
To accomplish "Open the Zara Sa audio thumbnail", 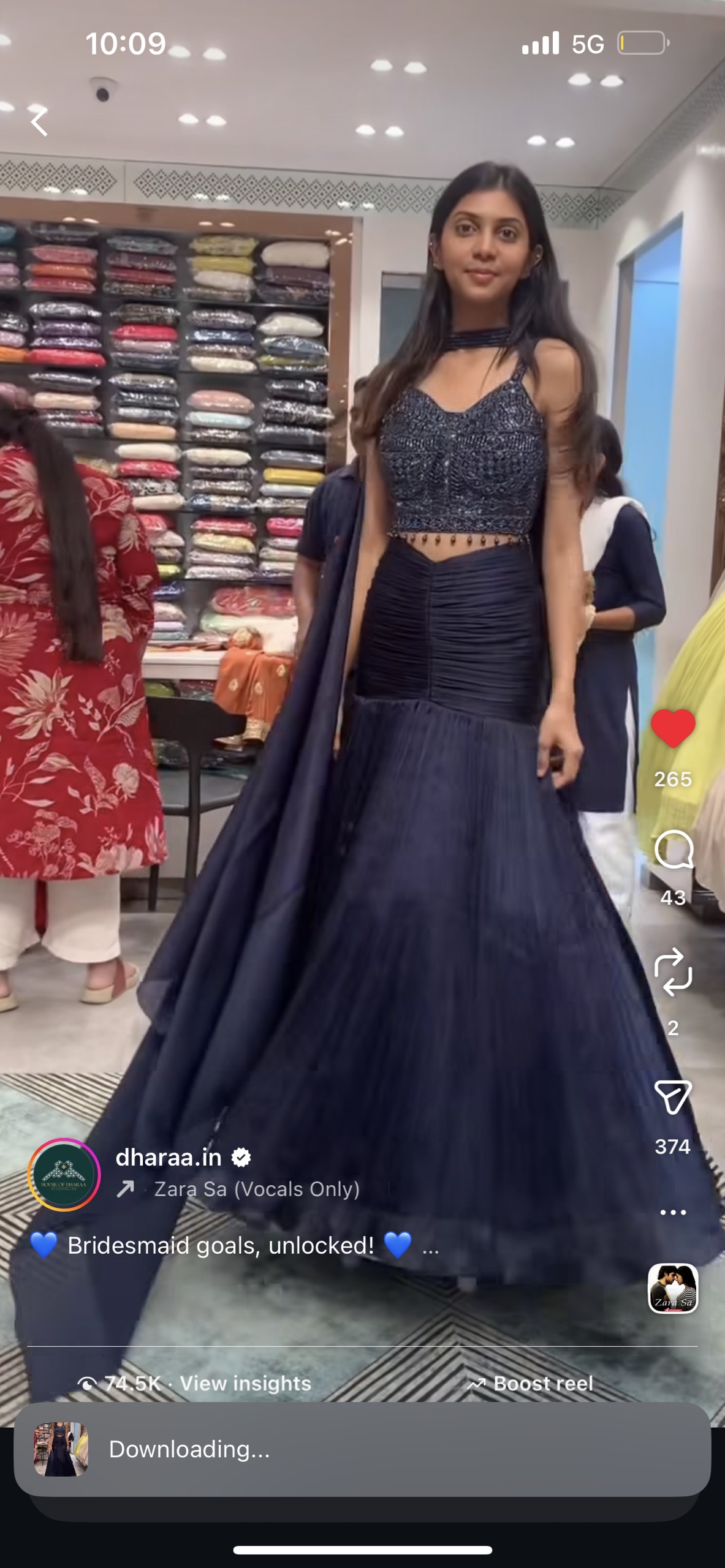I will (x=673, y=1288).
